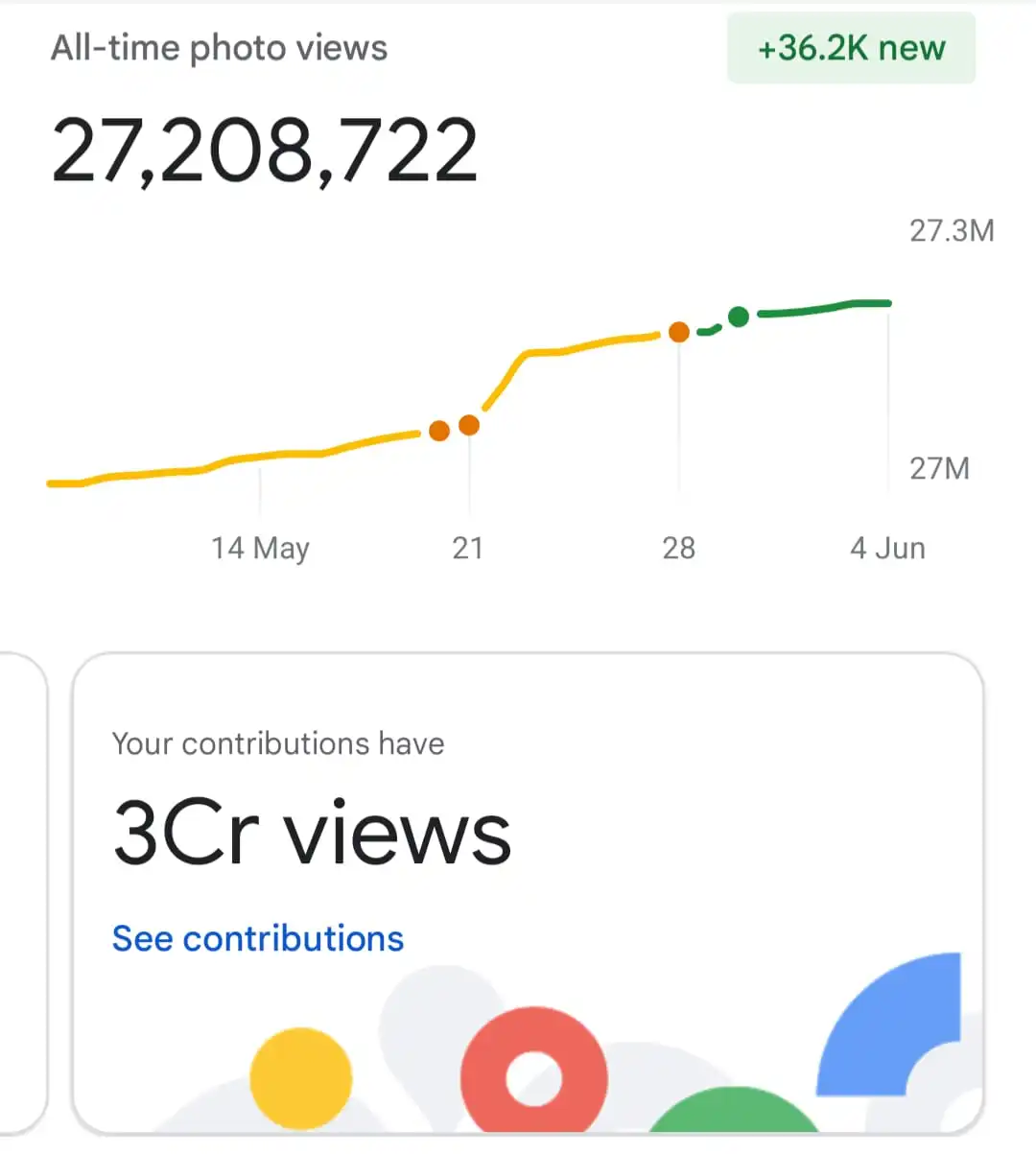Select the second orange dot near 21 May

tap(470, 425)
